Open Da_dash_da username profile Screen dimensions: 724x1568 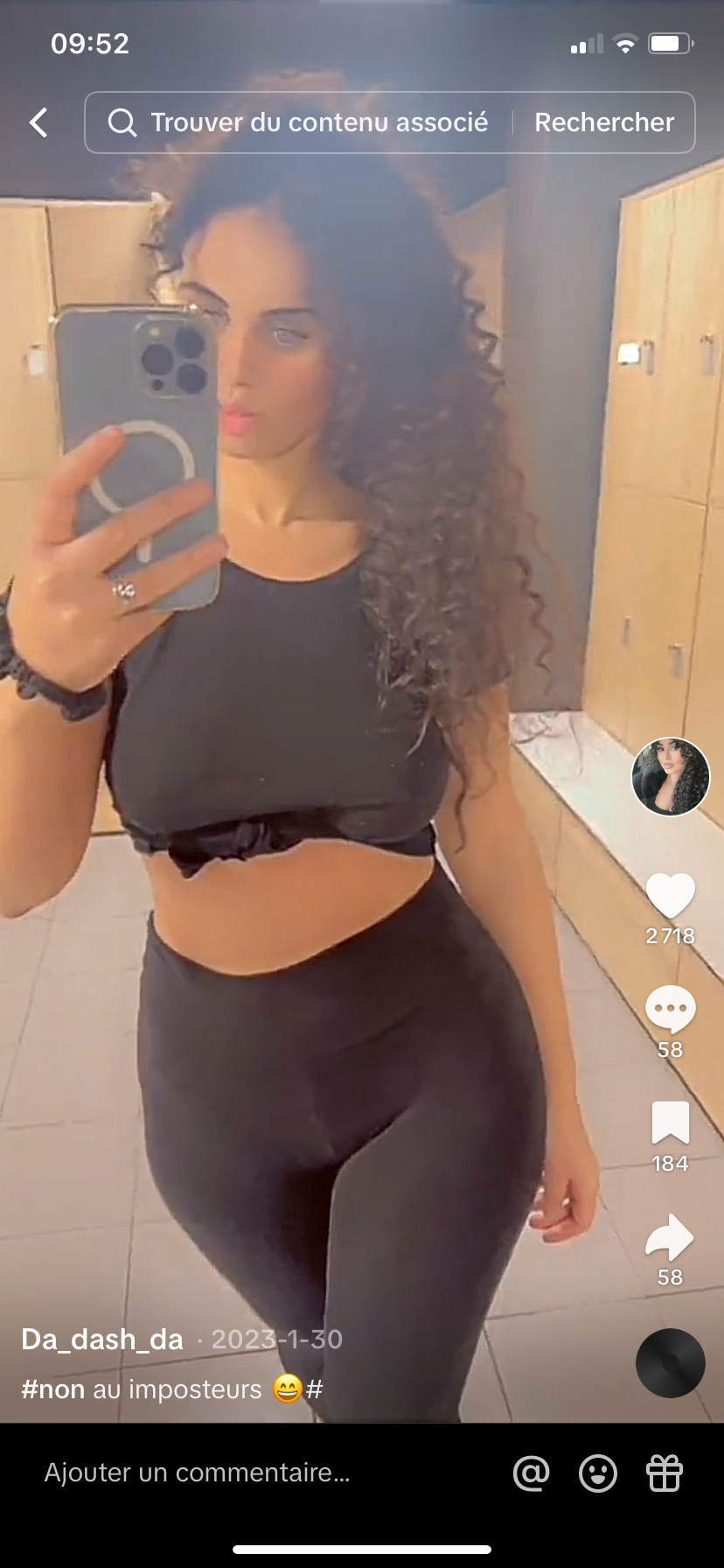[x=102, y=1339]
